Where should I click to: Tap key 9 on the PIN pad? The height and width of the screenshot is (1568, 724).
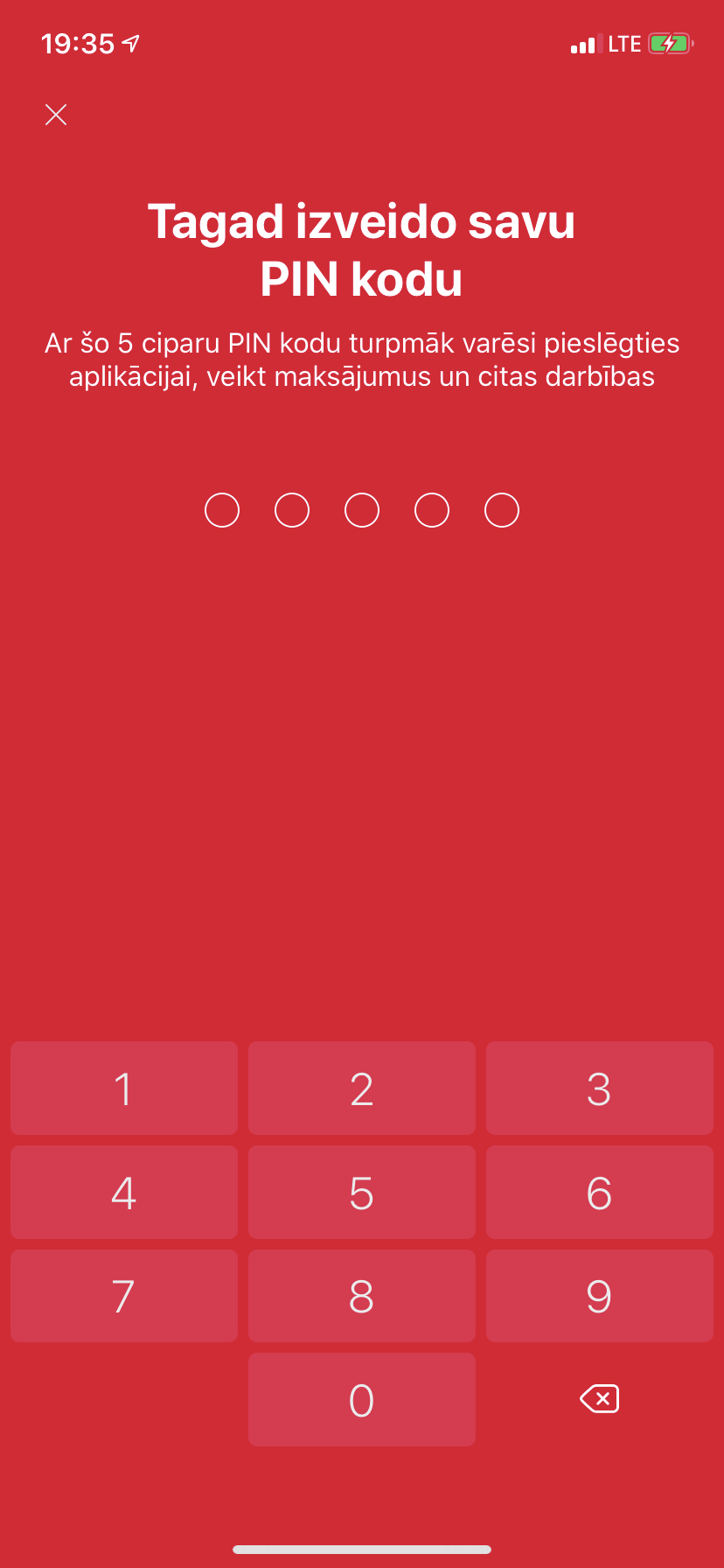tap(600, 1296)
